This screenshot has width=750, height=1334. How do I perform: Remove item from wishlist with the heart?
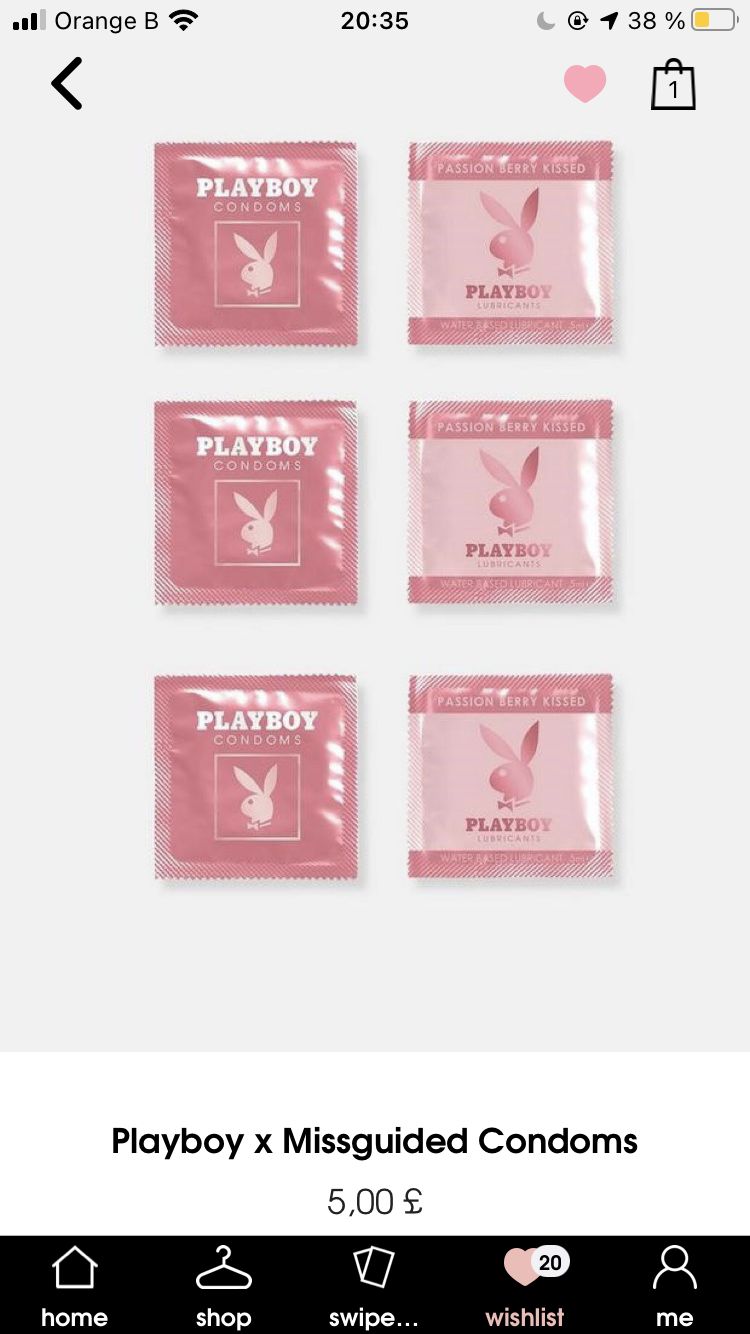tap(585, 84)
